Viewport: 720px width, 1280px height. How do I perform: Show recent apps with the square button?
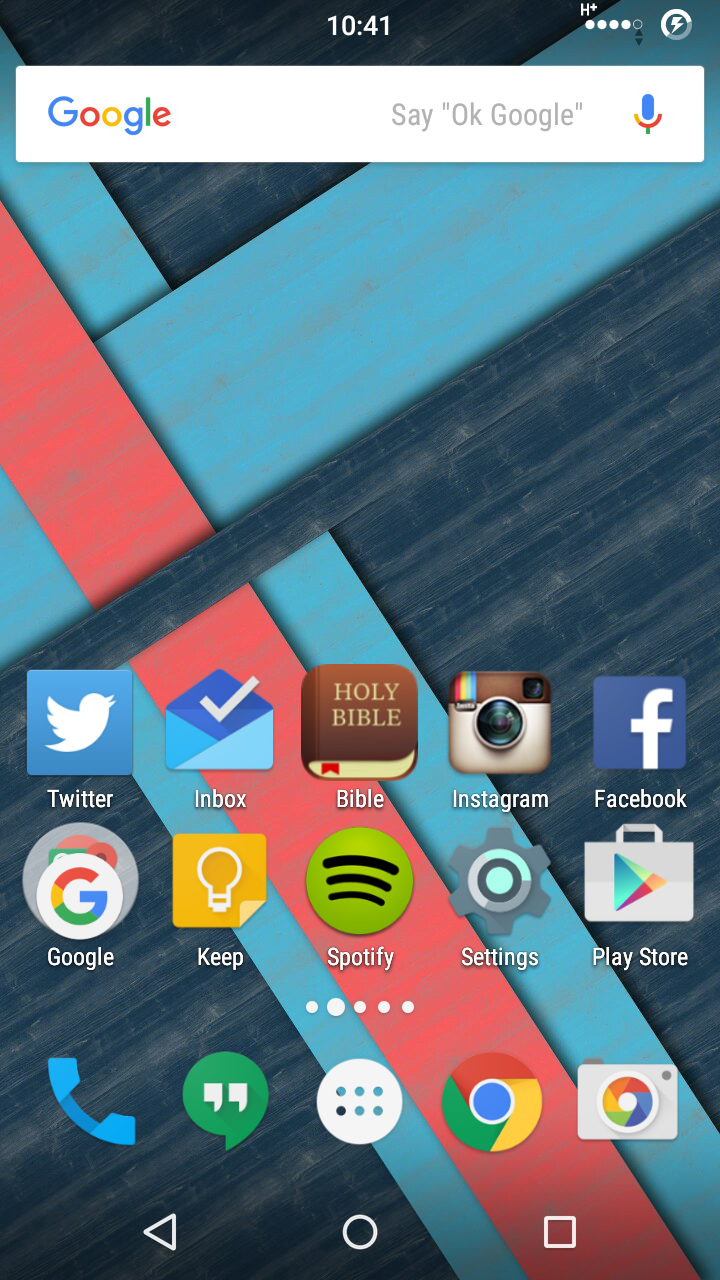(x=560, y=1232)
